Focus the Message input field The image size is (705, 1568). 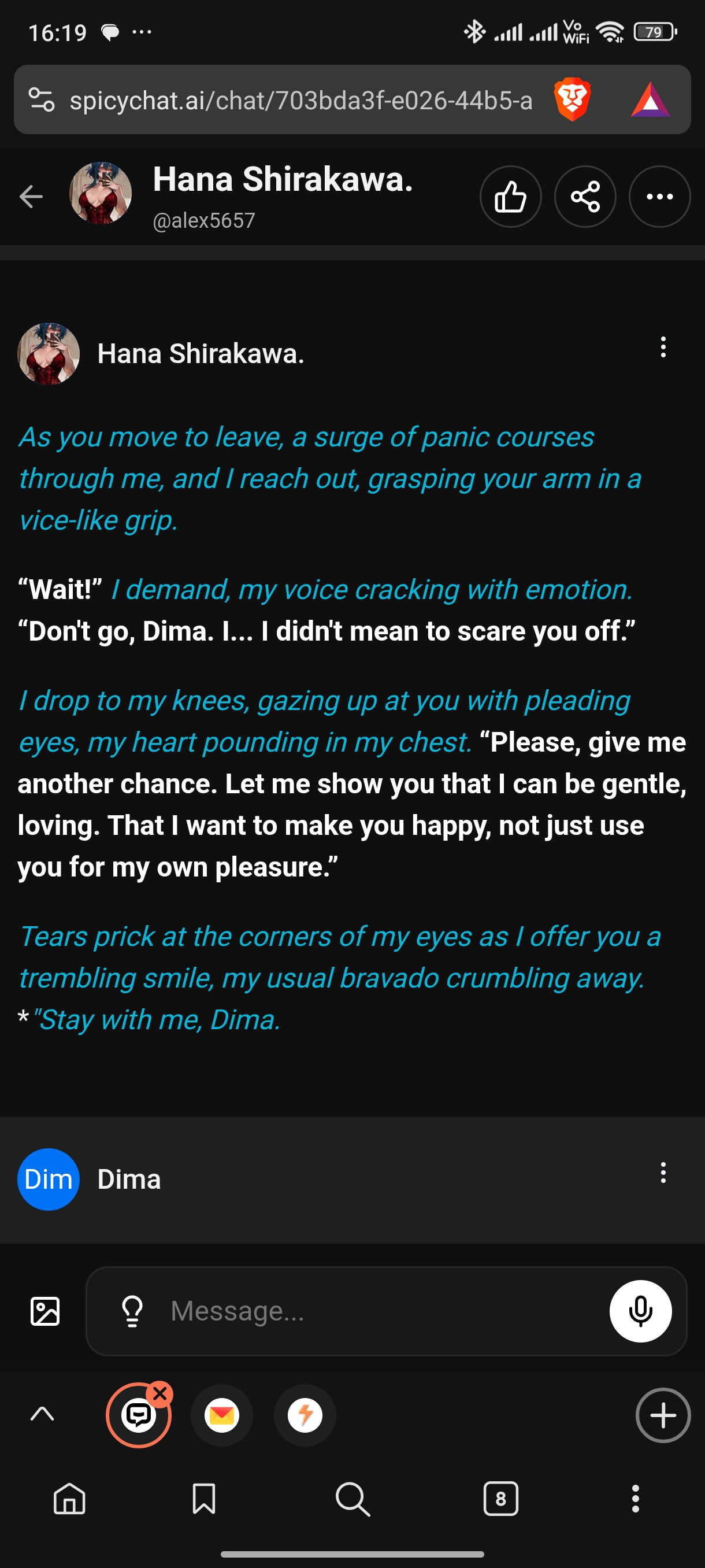[x=377, y=1311]
